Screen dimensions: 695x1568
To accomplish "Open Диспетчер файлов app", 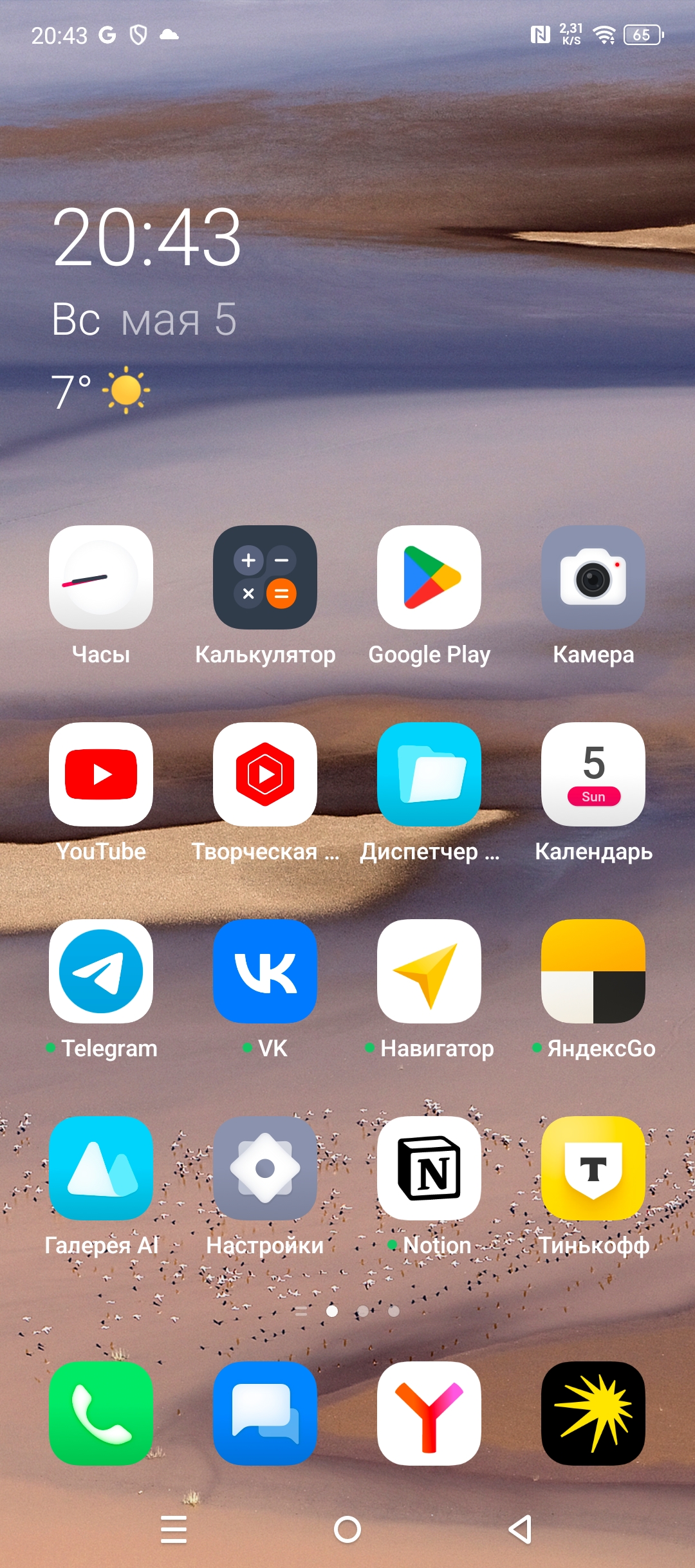I will (429, 774).
